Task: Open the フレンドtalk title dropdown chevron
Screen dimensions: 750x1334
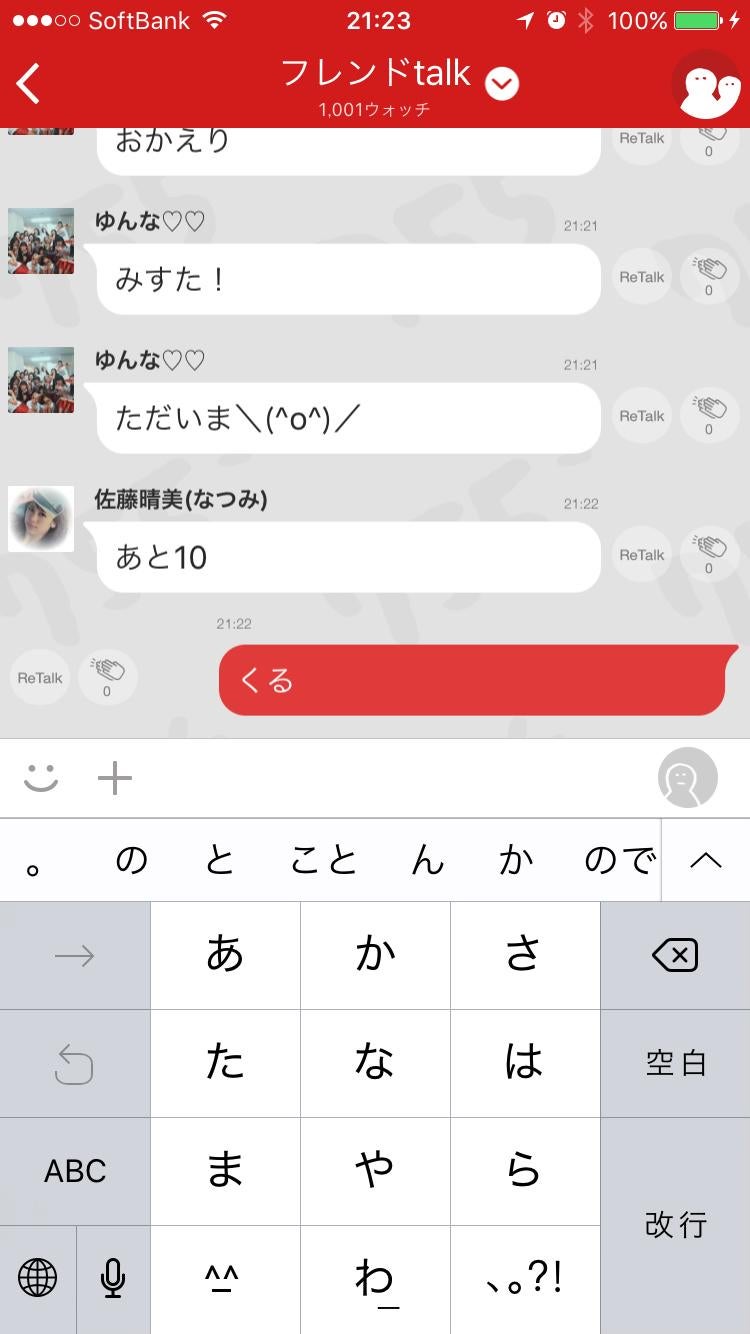Action: click(x=502, y=84)
